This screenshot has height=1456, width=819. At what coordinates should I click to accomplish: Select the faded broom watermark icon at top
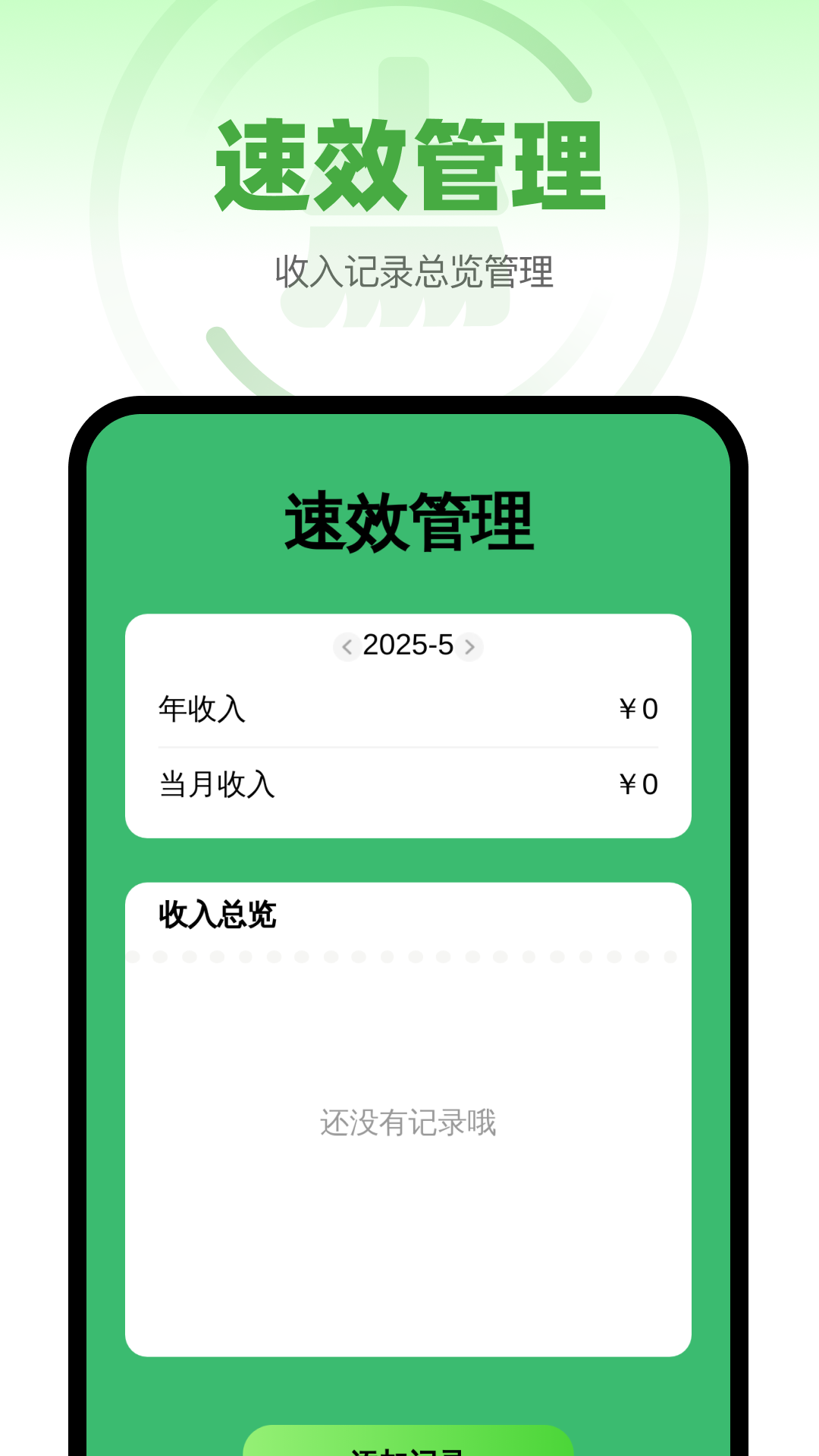click(x=409, y=190)
